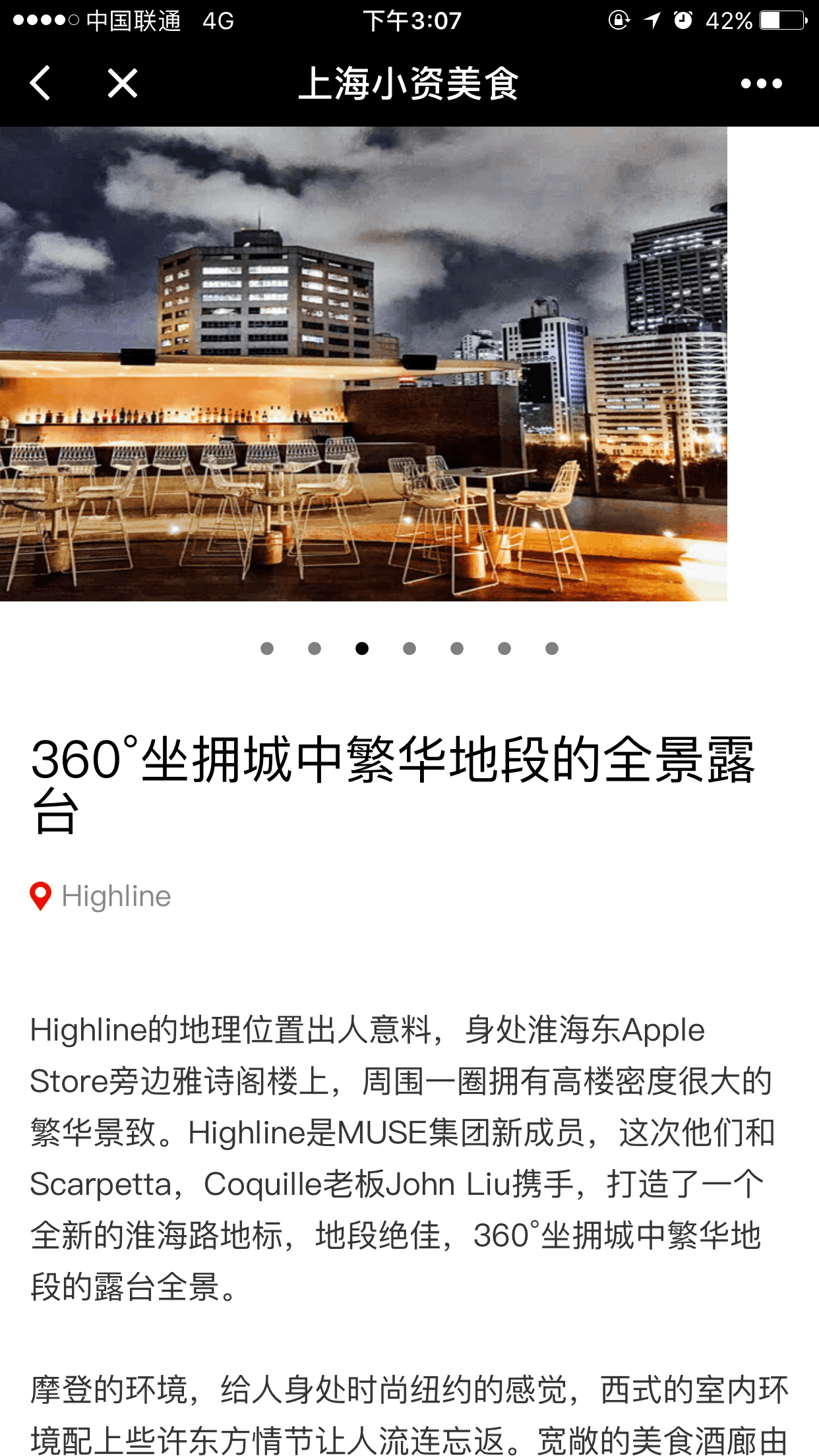Open the three-dot more options menu
Viewport: 819px width, 1456px height.
(761, 83)
